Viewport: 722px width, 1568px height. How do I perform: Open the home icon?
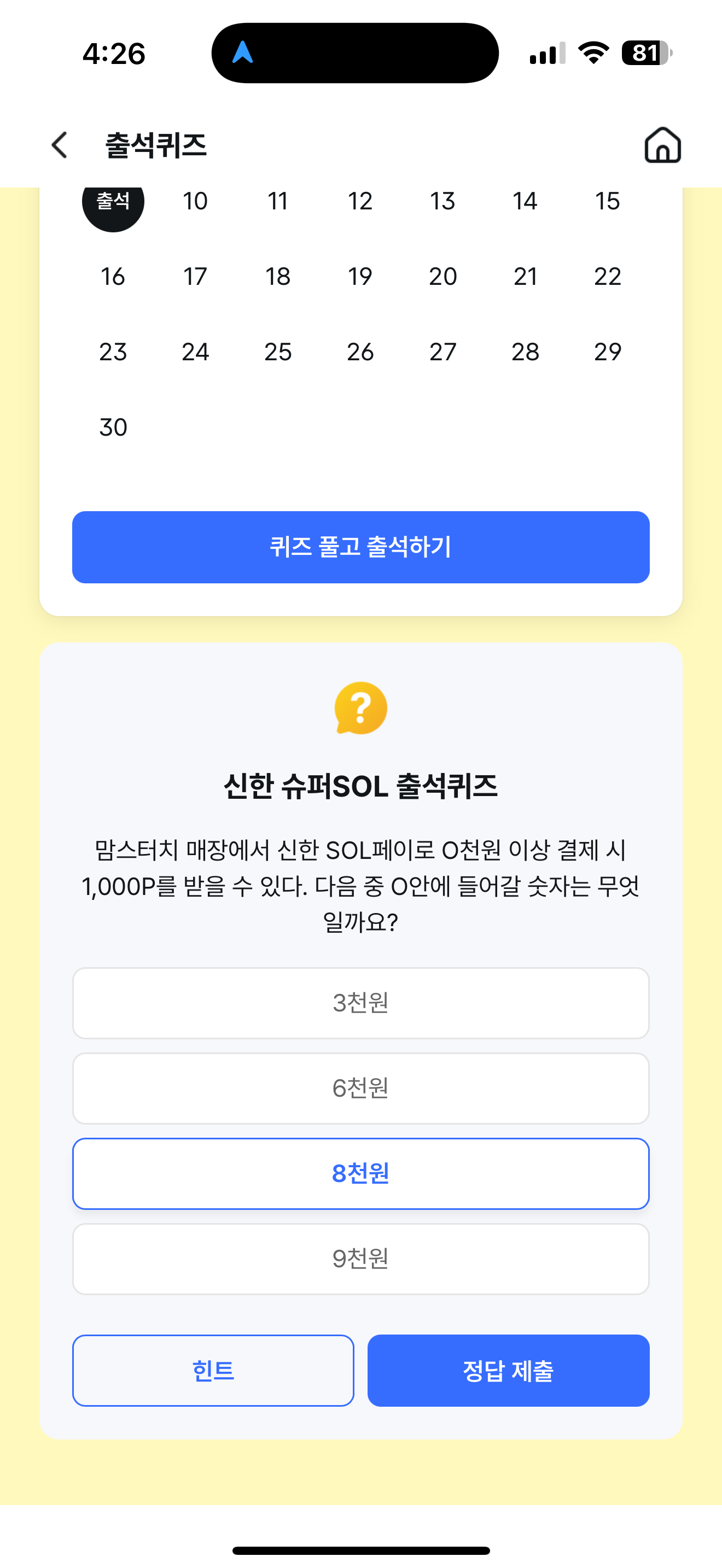point(662,145)
